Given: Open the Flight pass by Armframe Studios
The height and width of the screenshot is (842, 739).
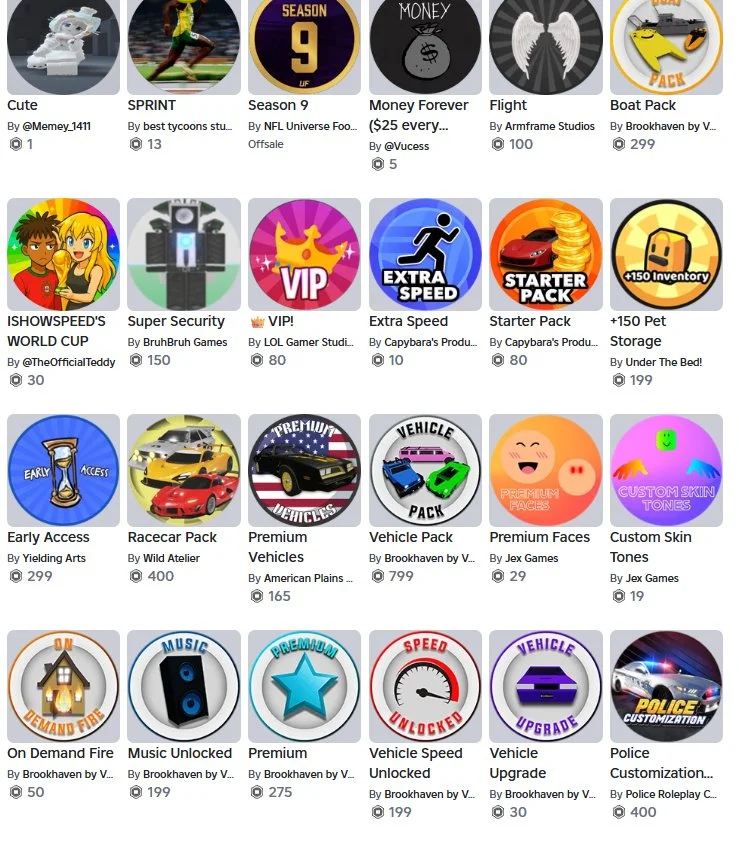Looking at the screenshot, I should [546, 45].
